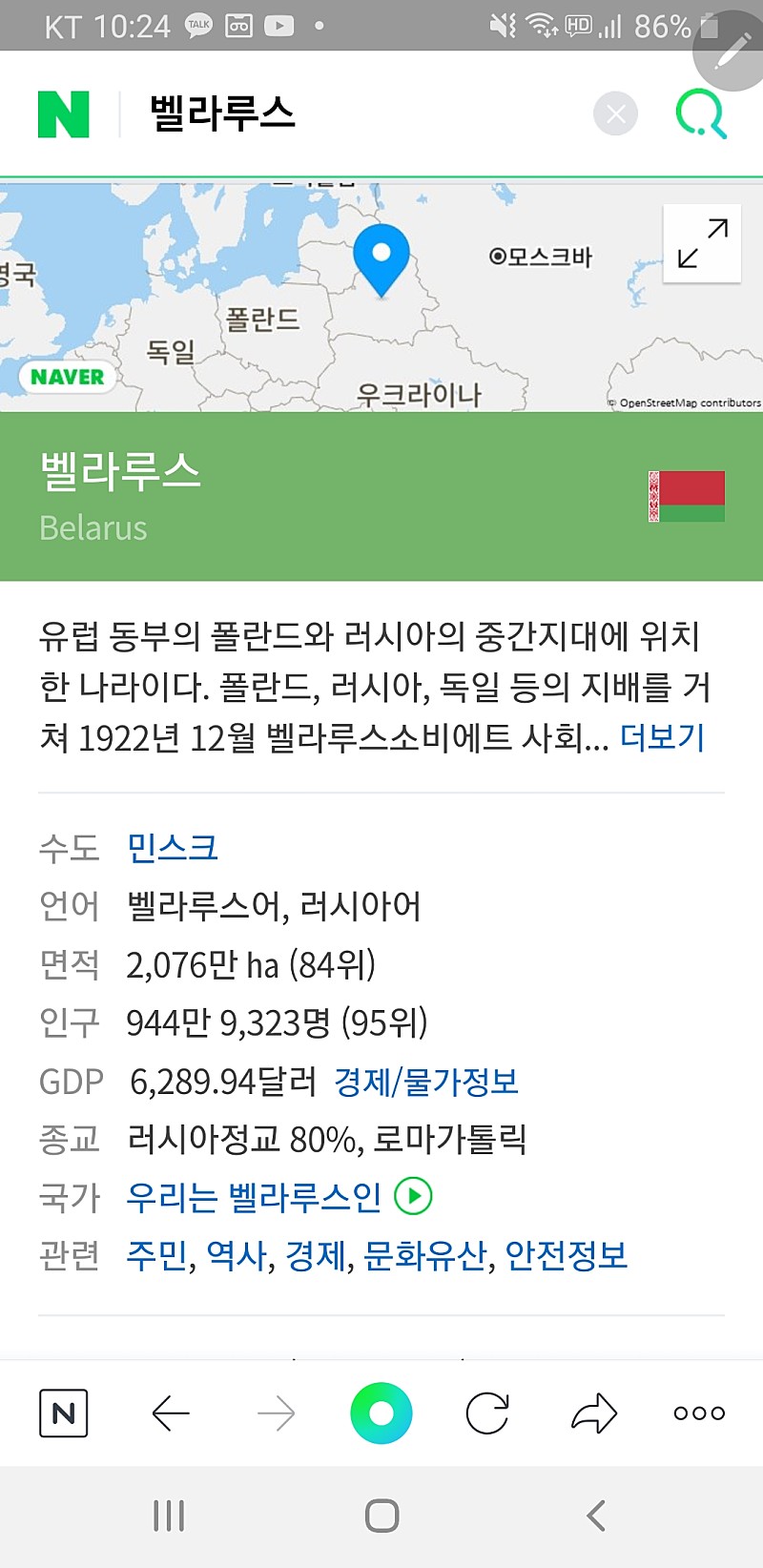Open the related 주민 link

(156, 1255)
